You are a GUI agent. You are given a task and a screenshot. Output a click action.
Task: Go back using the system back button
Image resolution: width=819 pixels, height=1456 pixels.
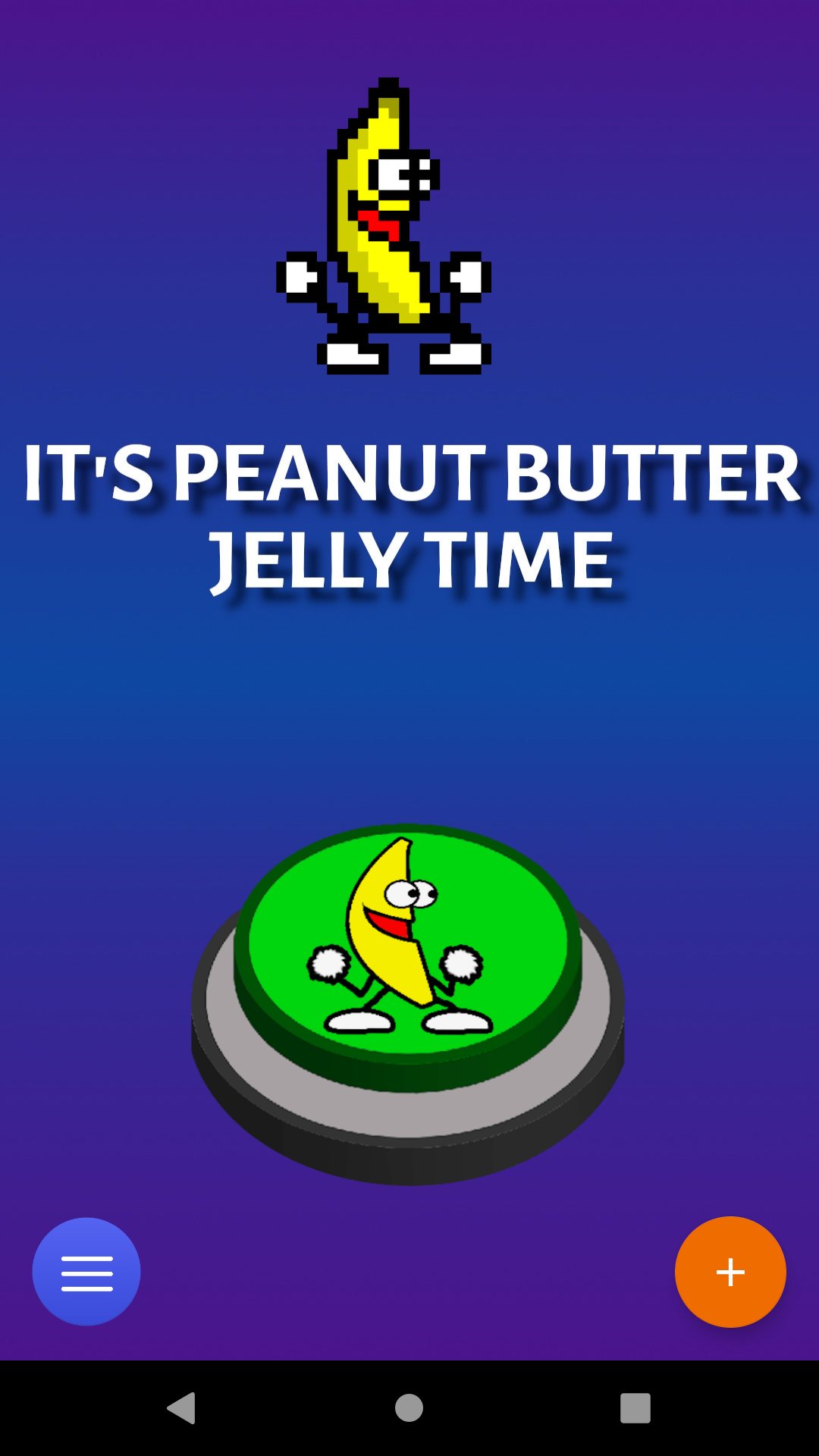tap(182, 1408)
